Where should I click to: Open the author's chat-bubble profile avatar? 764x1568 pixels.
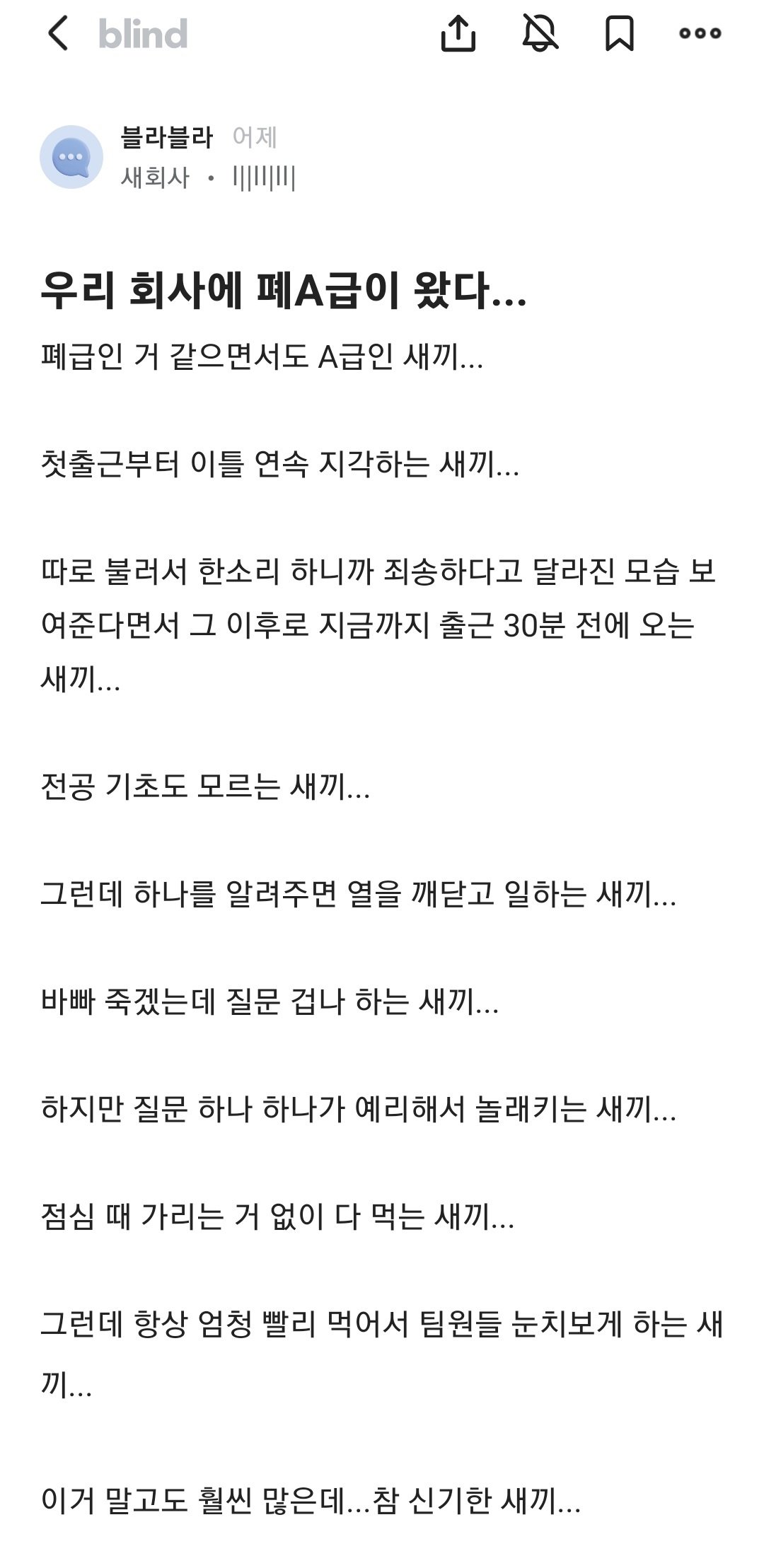tap(71, 157)
